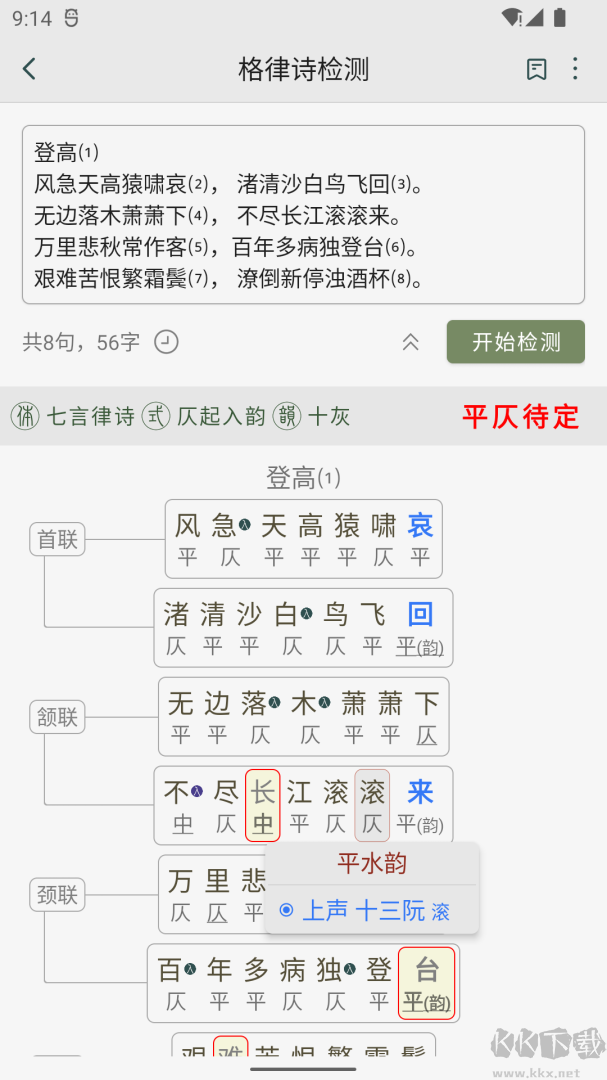Go back using the arrow

point(29,69)
